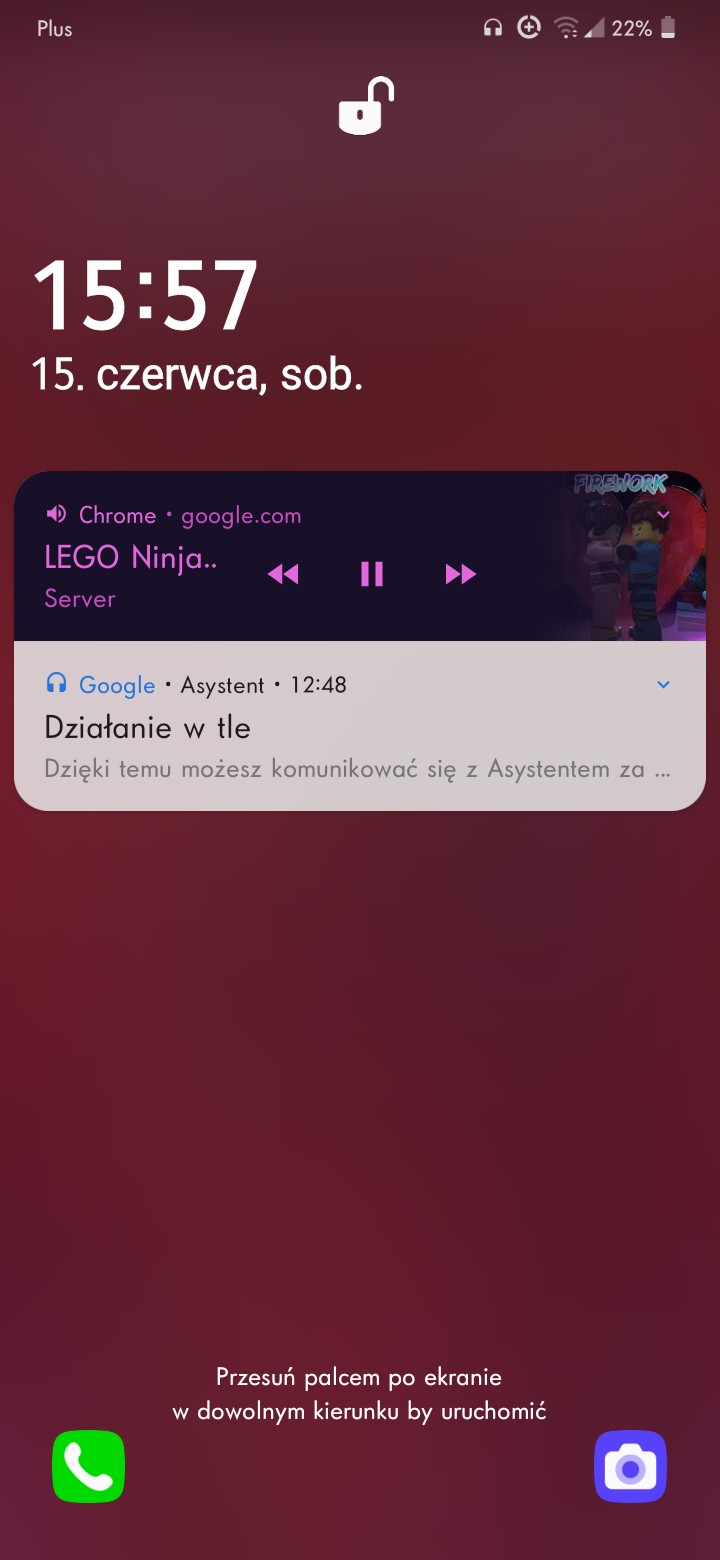720x1560 pixels.
Task: Rewind the Chrome media track
Action: [283, 574]
